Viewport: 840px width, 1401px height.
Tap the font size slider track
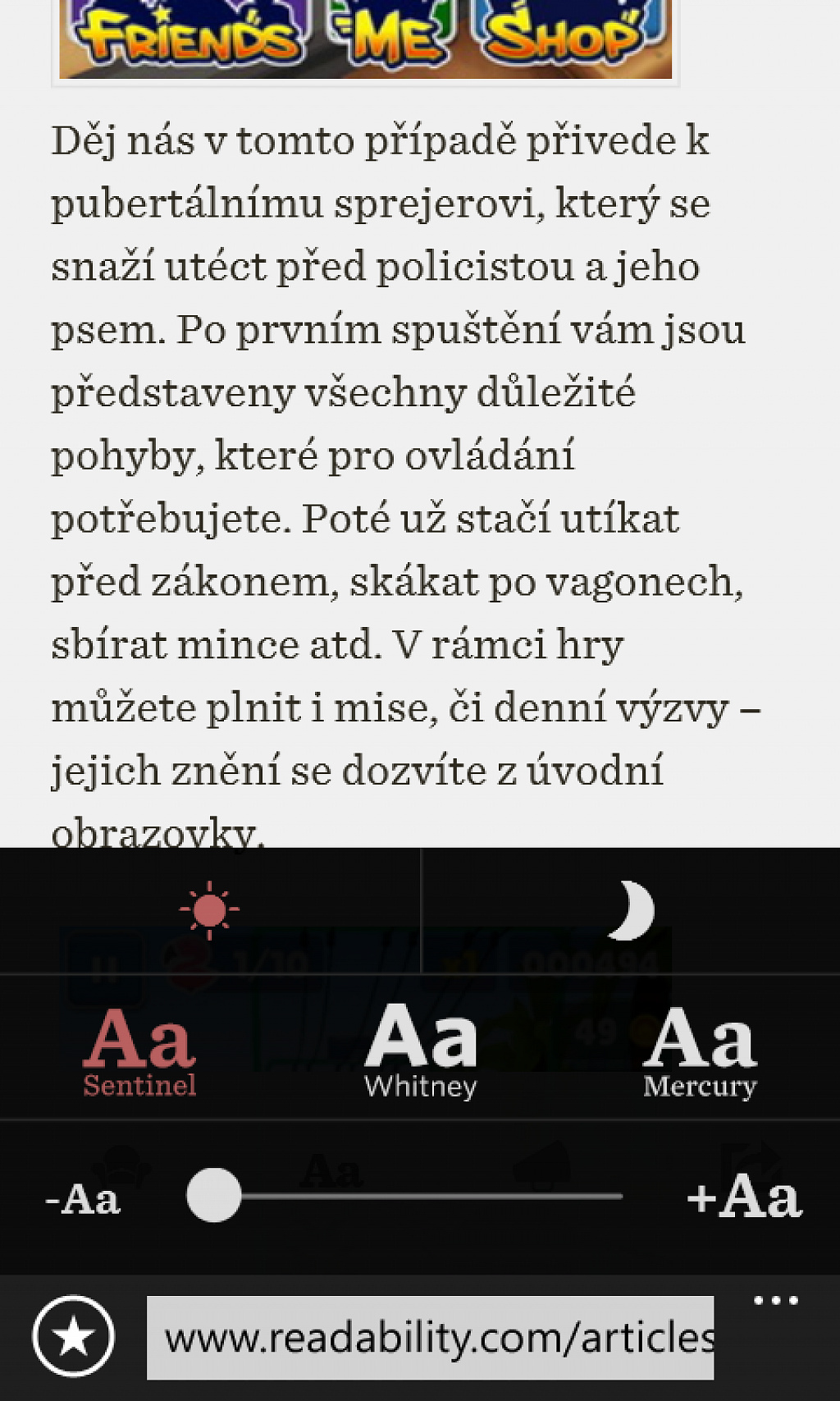point(404,1197)
